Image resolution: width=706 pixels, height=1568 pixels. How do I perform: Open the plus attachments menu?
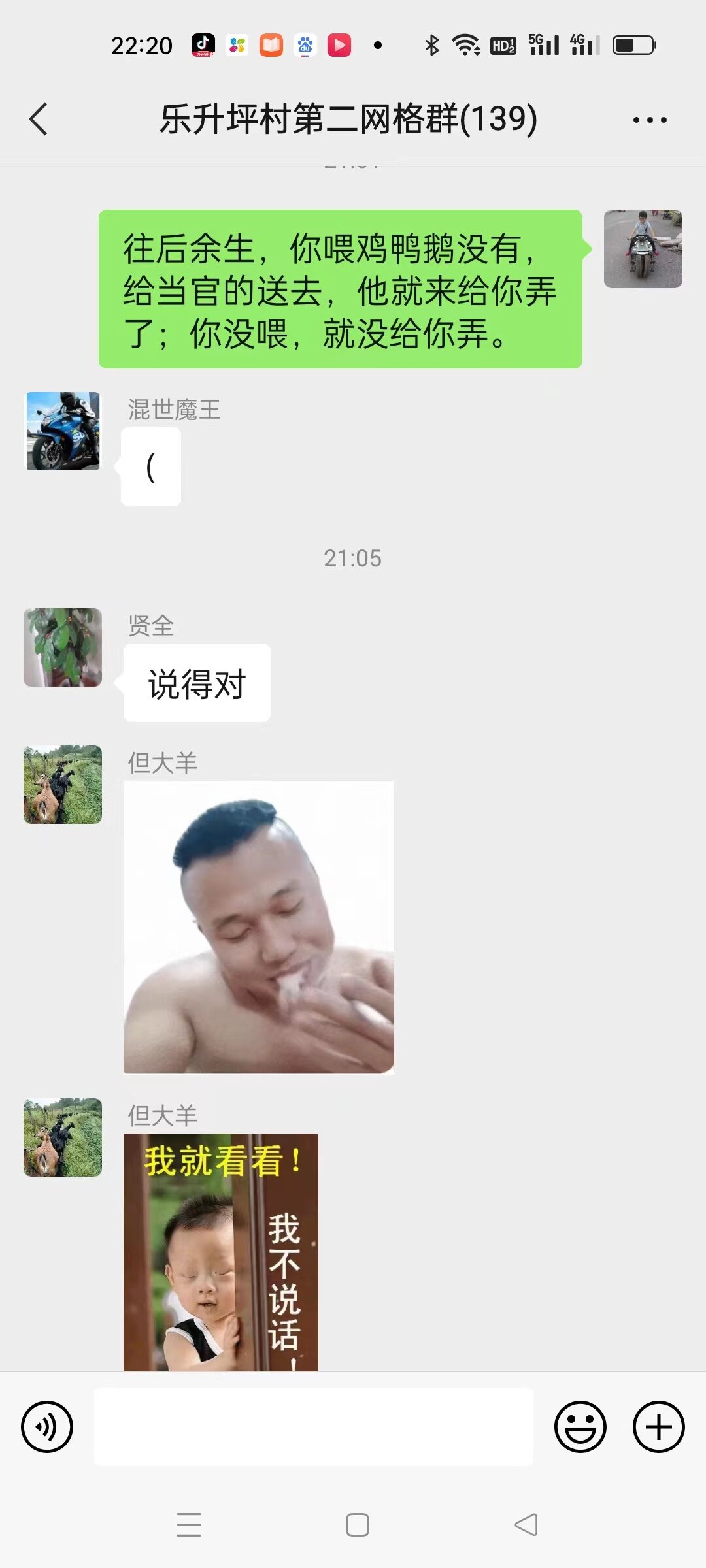click(658, 1427)
